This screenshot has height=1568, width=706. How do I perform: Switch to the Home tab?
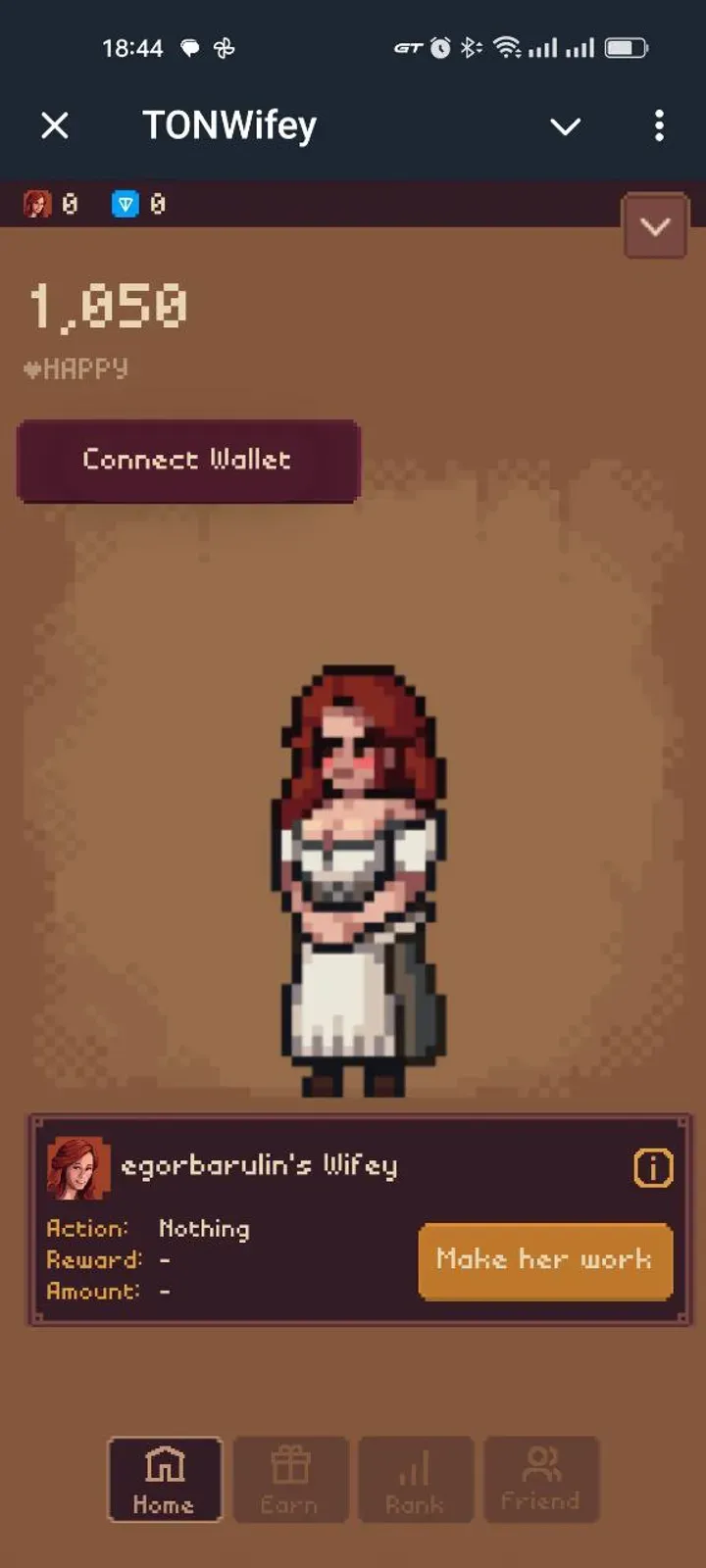click(165, 1480)
